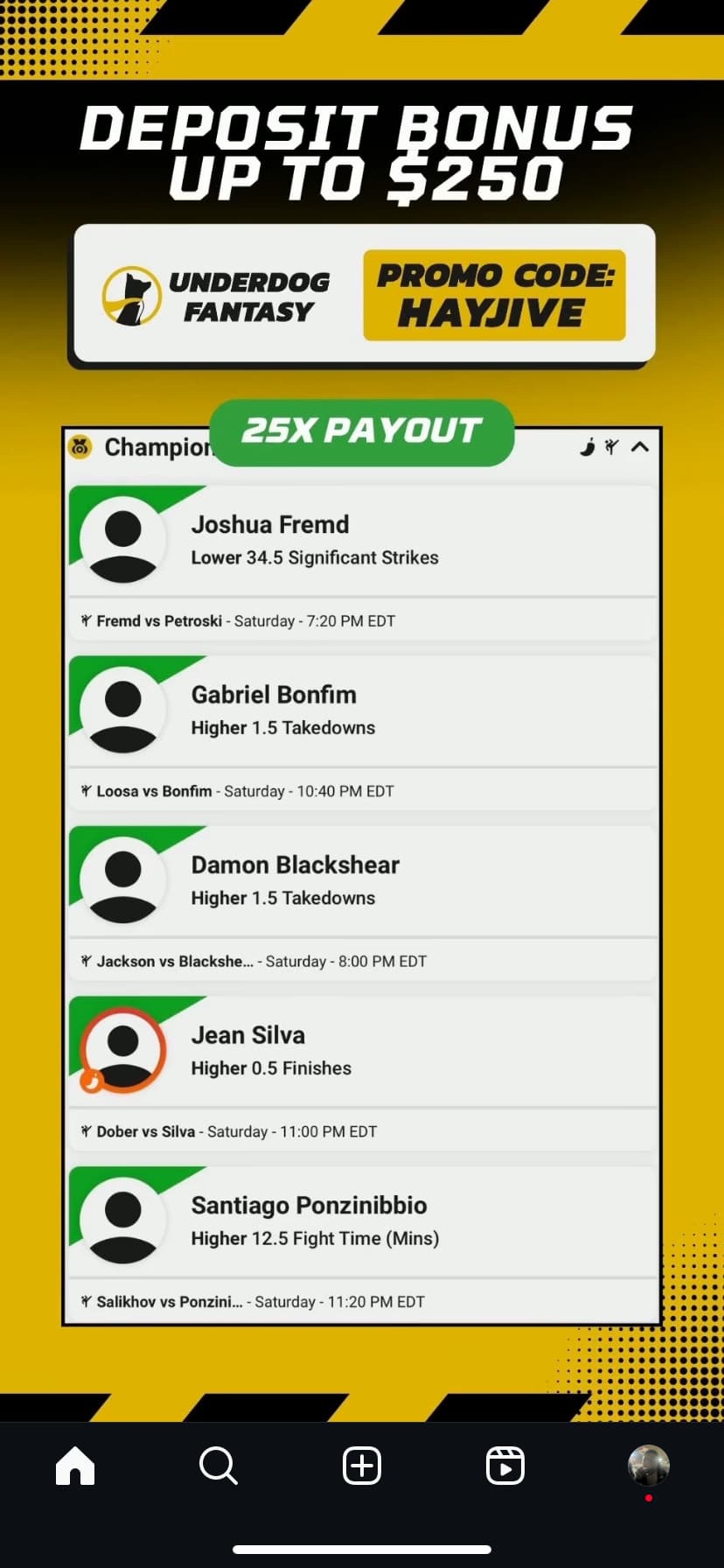This screenshot has width=724, height=1568.
Task: Go to the Instagram home feed
Action: 75,1465
